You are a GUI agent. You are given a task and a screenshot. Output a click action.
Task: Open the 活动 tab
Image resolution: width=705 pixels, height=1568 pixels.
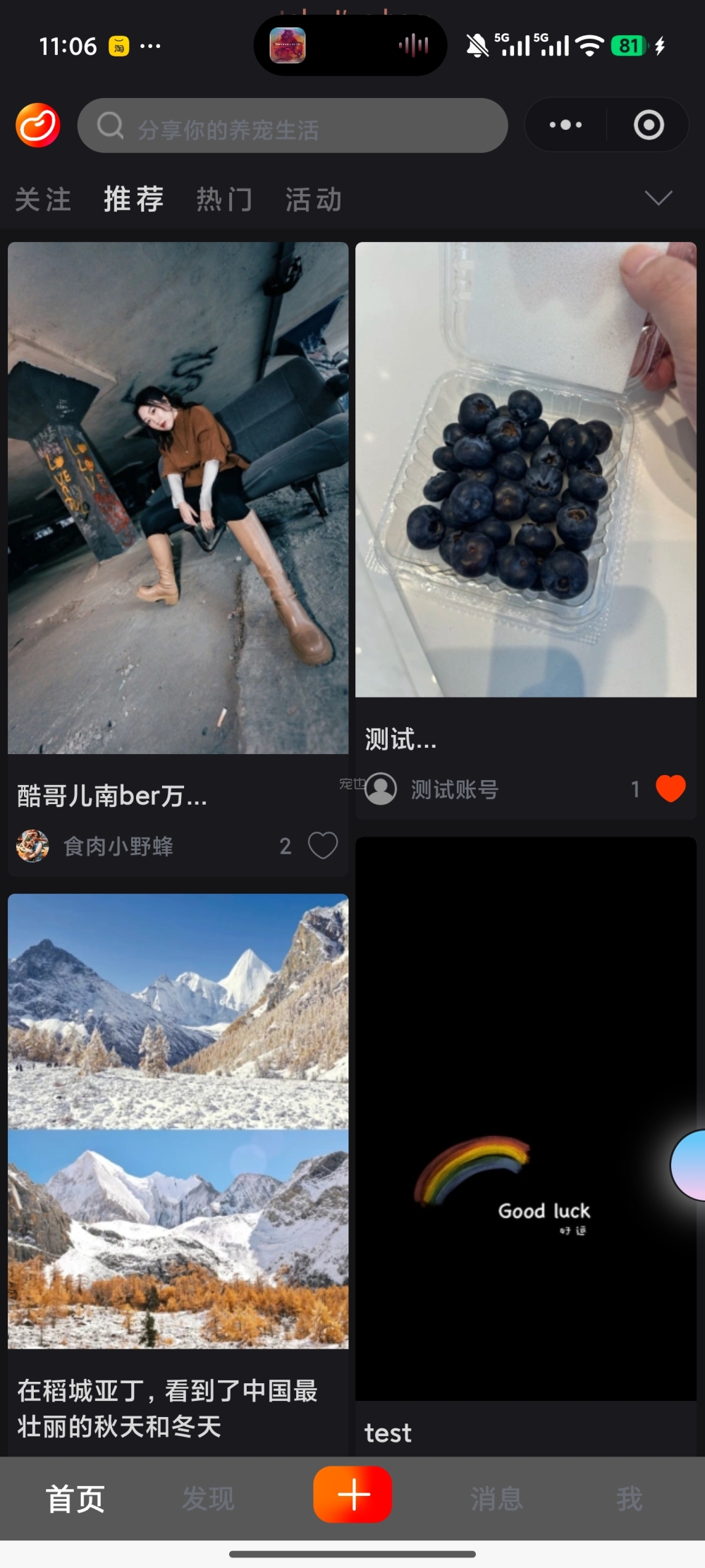314,200
